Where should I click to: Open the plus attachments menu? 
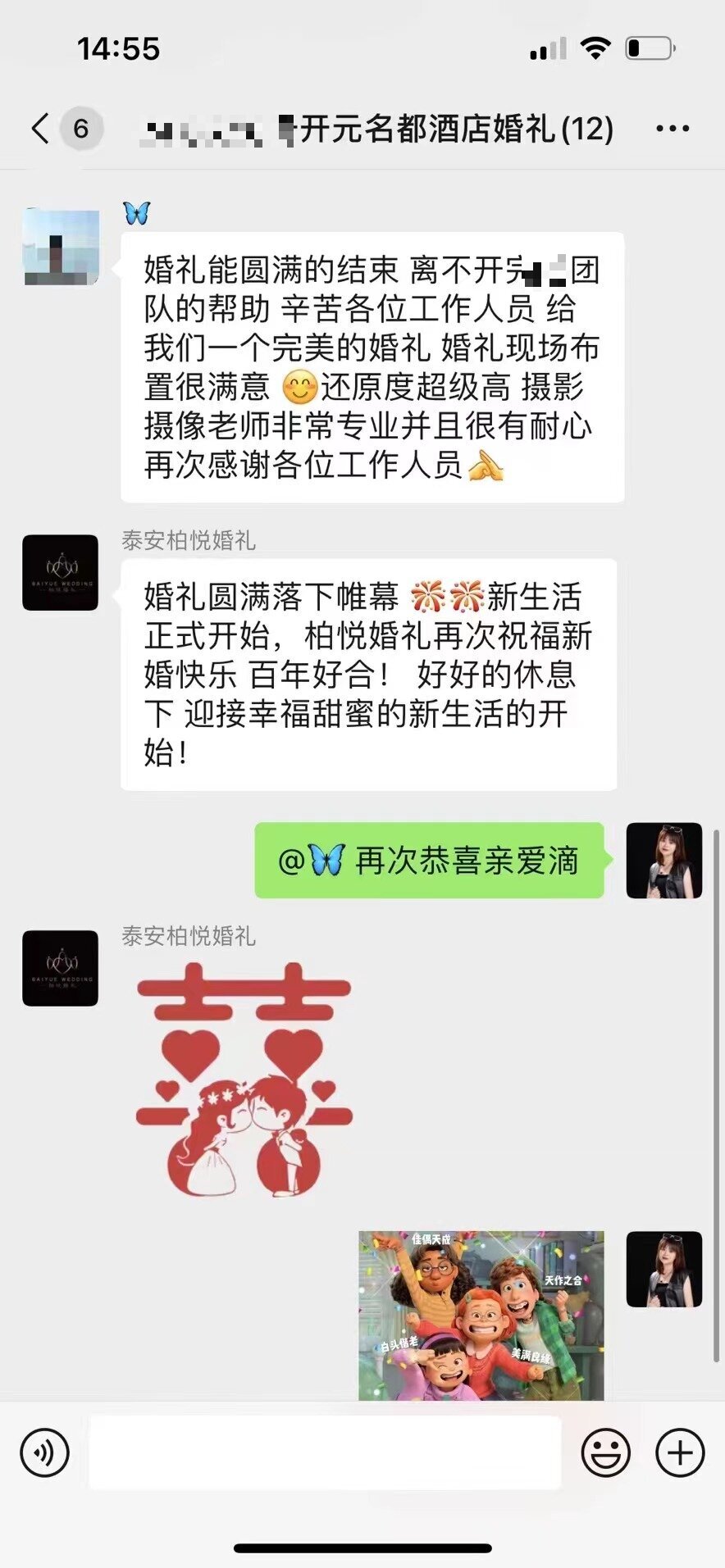coord(680,1452)
